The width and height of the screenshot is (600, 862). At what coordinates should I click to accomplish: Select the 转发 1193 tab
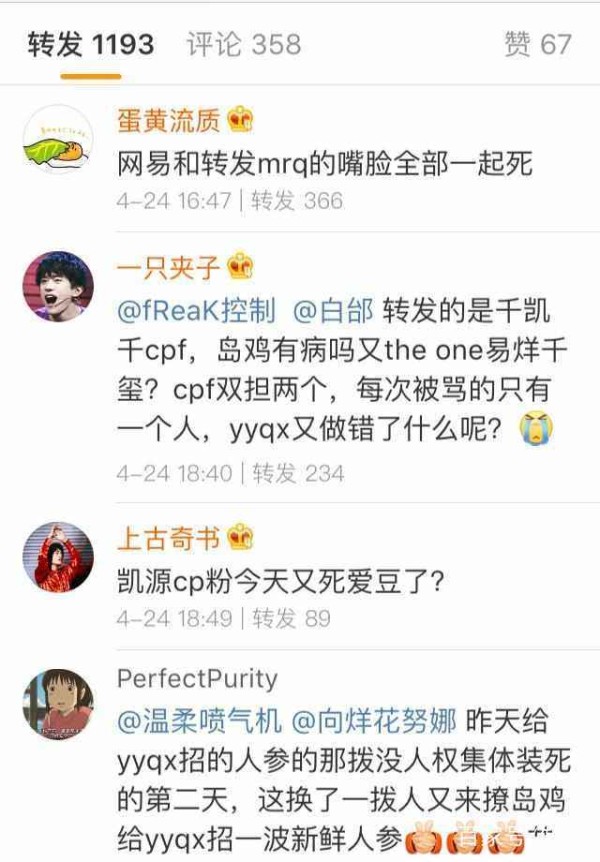coord(91,44)
